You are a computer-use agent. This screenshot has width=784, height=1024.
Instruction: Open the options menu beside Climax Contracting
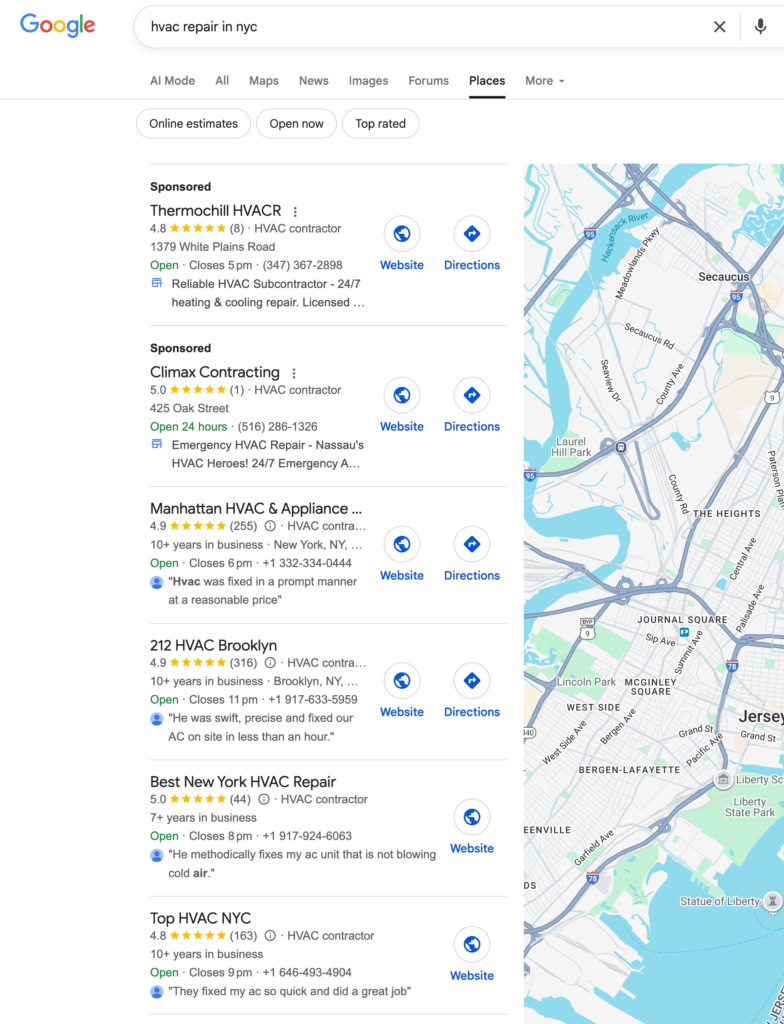(293, 373)
